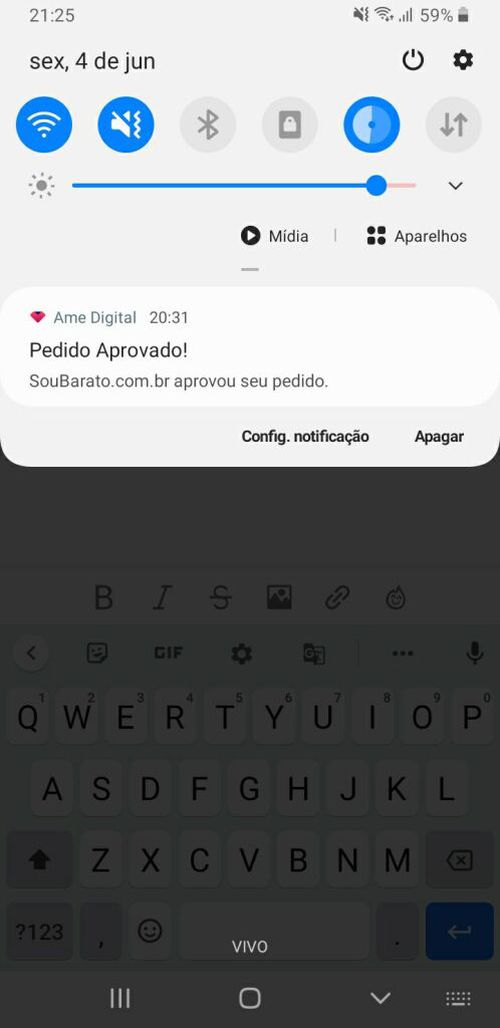
Task: Open system settings gear
Action: (463, 60)
